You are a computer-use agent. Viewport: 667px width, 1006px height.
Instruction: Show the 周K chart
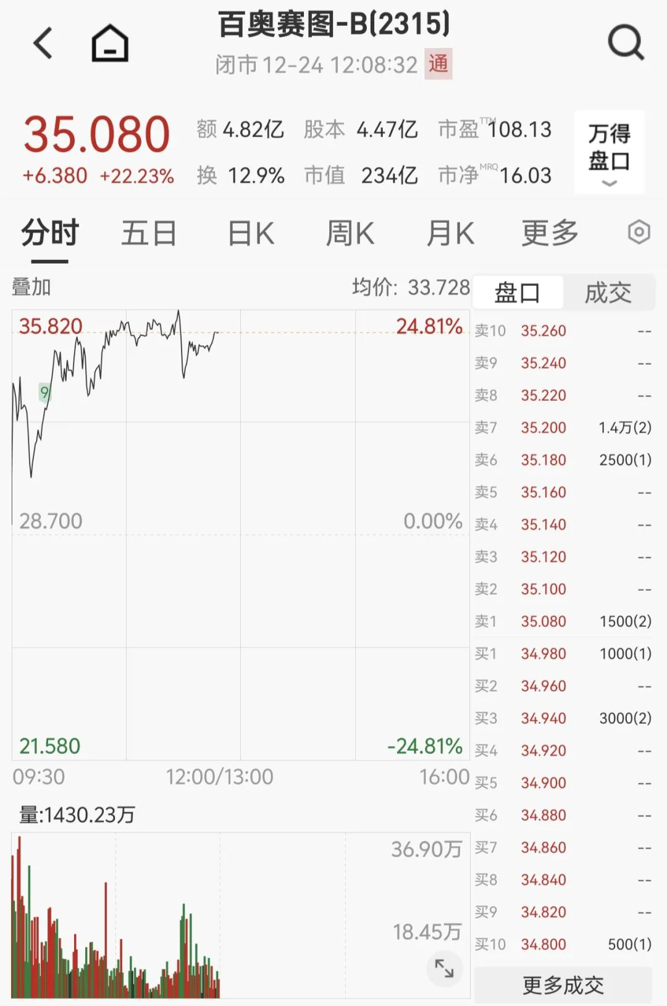tap(350, 233)
